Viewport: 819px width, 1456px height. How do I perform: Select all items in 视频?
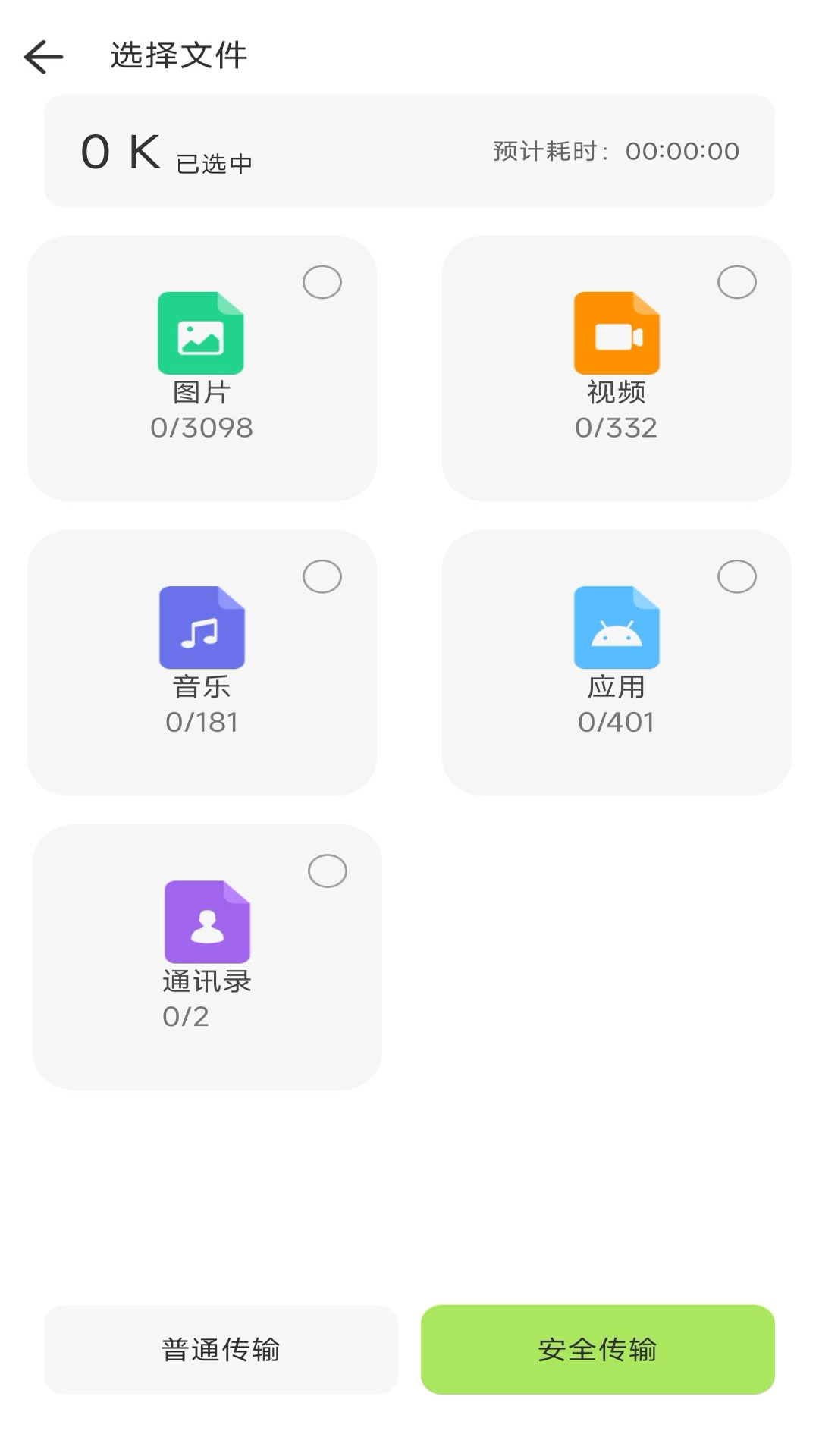pyautogui.click(x=737, y=282)
